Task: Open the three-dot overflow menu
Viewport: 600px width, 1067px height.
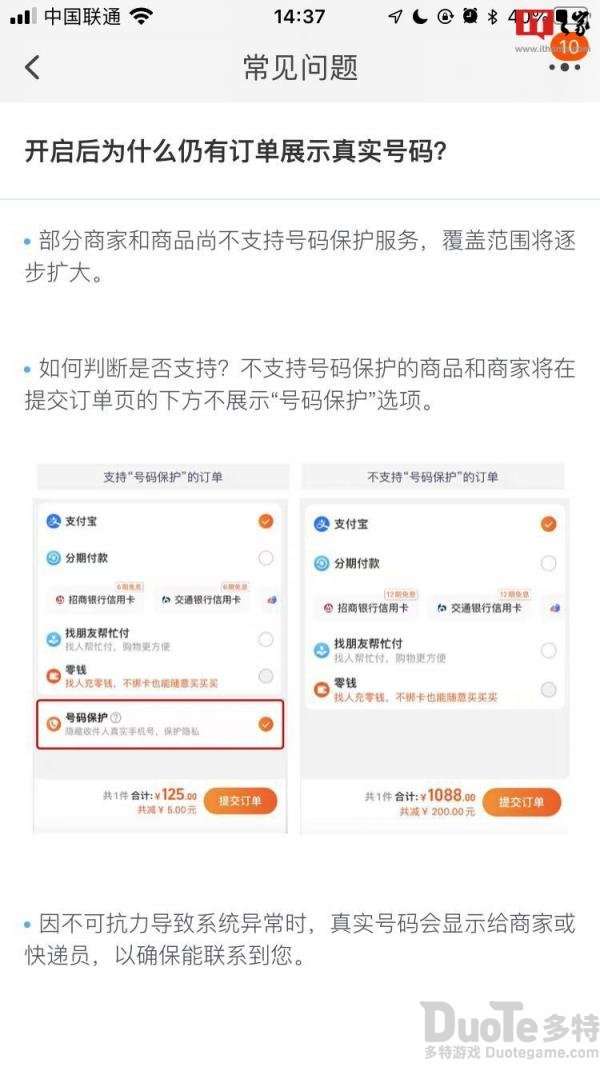Action: click(x=565, y=67)
